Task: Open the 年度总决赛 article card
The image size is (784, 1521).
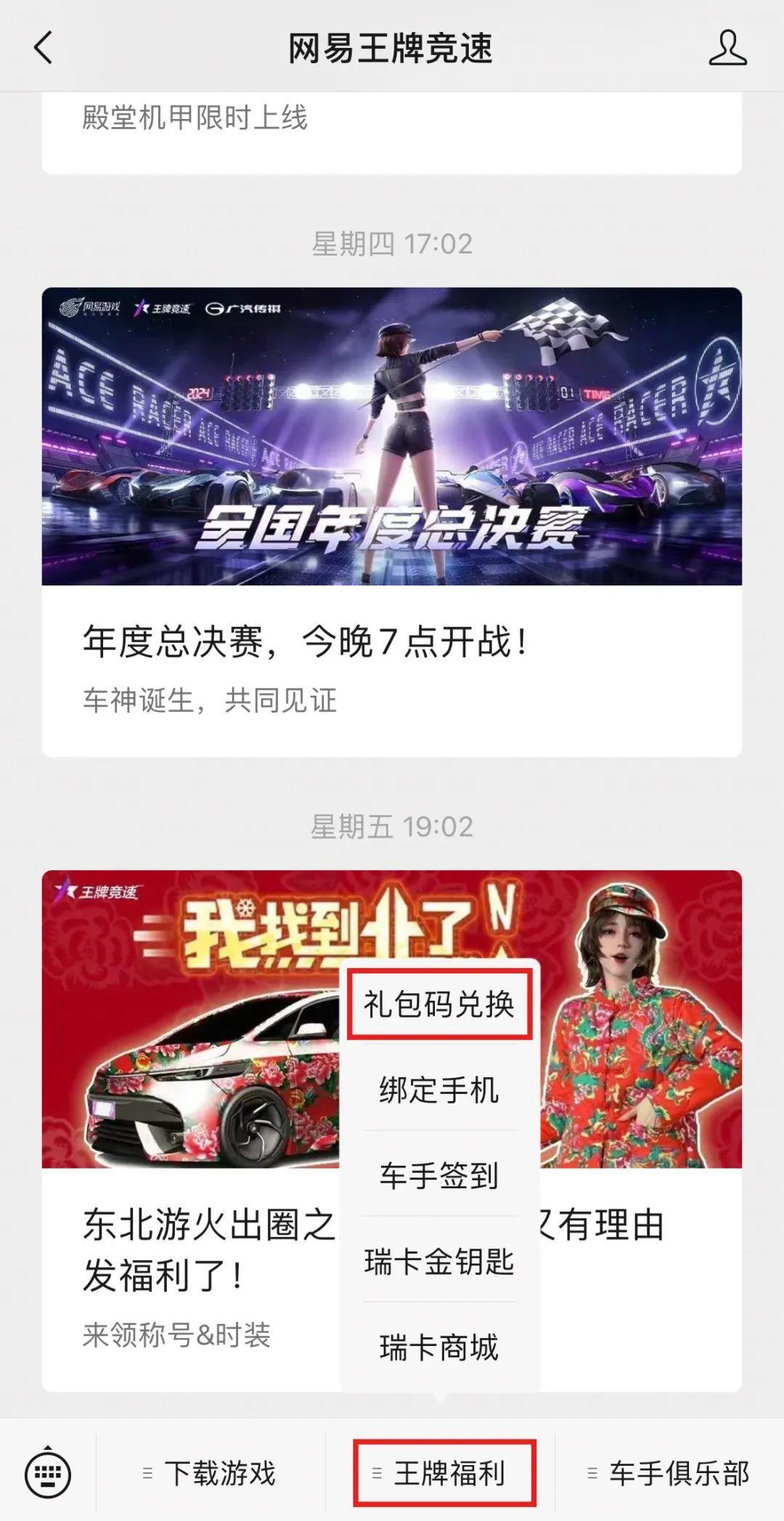Action: [x=392, y=522]
